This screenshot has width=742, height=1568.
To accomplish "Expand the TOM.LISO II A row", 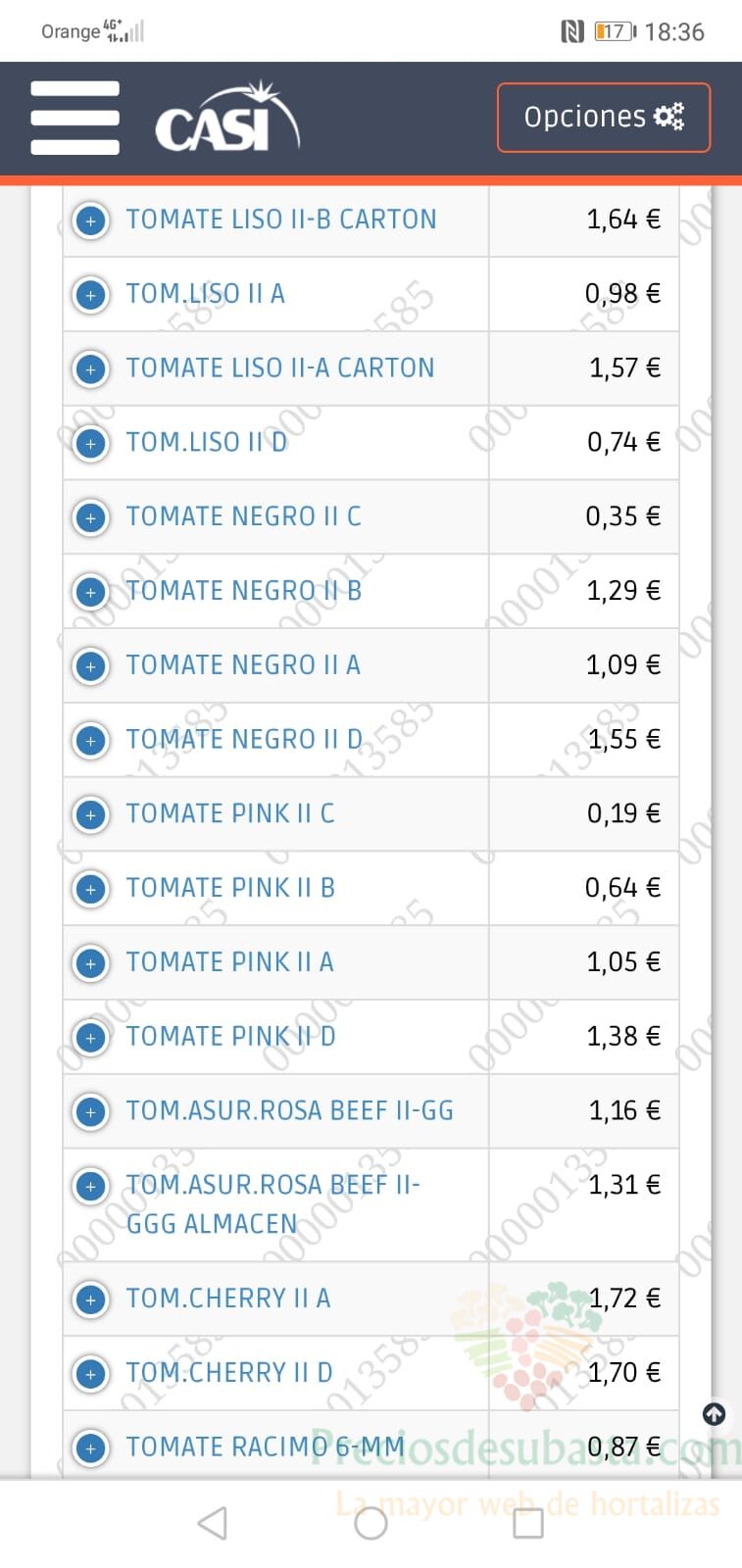I will tap(91, 295).
